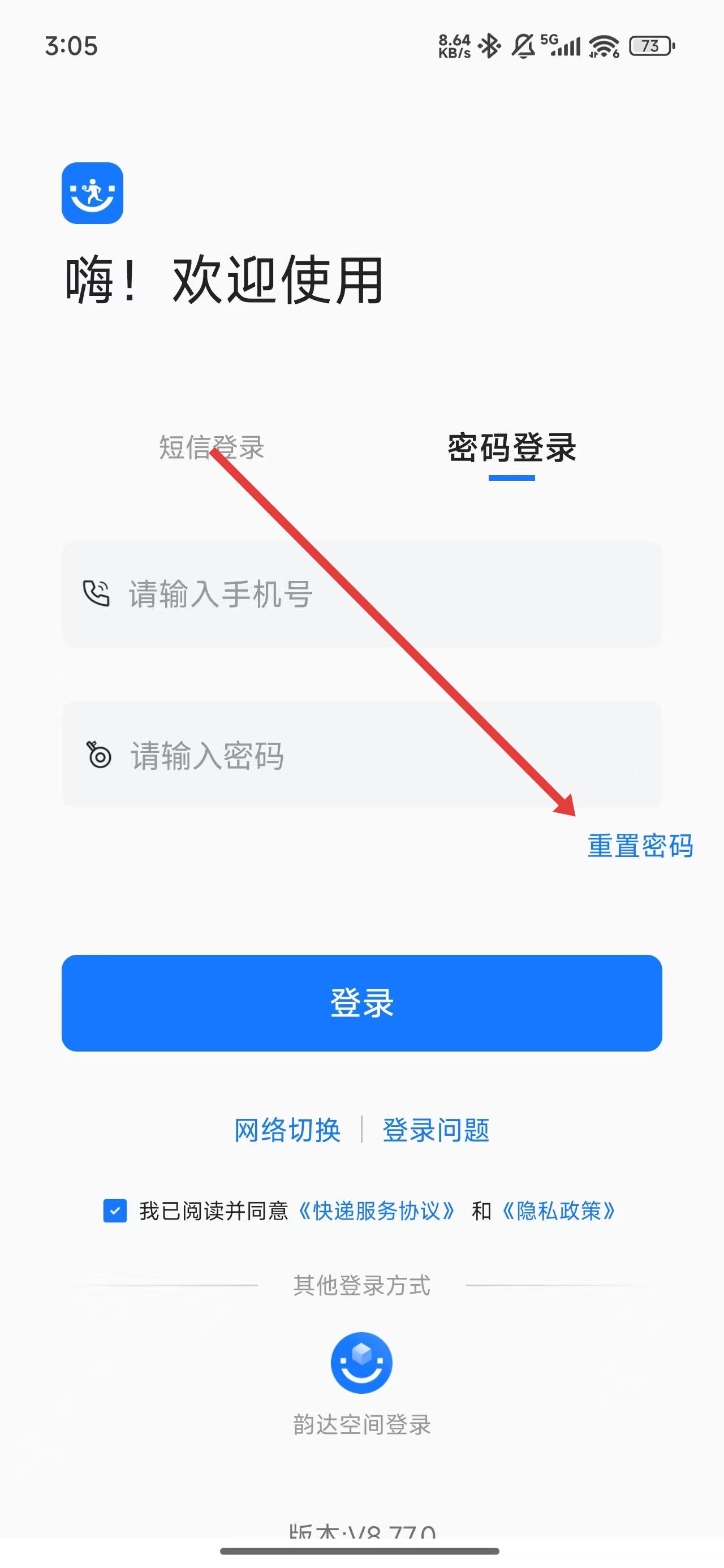724x1568 pixels.
Task: Open 登录问题 help link
Action: tap(436, 1130)
